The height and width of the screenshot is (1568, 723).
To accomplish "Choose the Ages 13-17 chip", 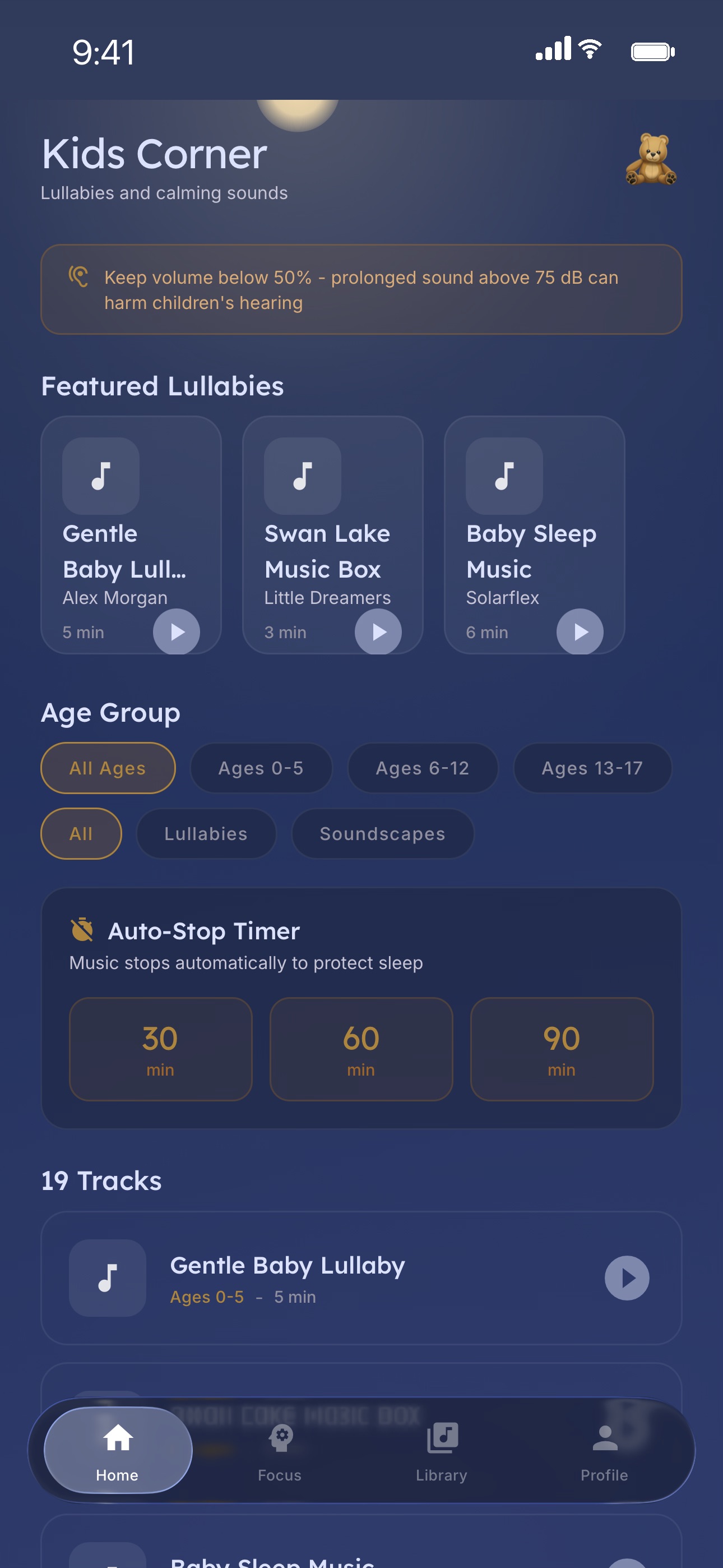I will (x=592, y=768).
